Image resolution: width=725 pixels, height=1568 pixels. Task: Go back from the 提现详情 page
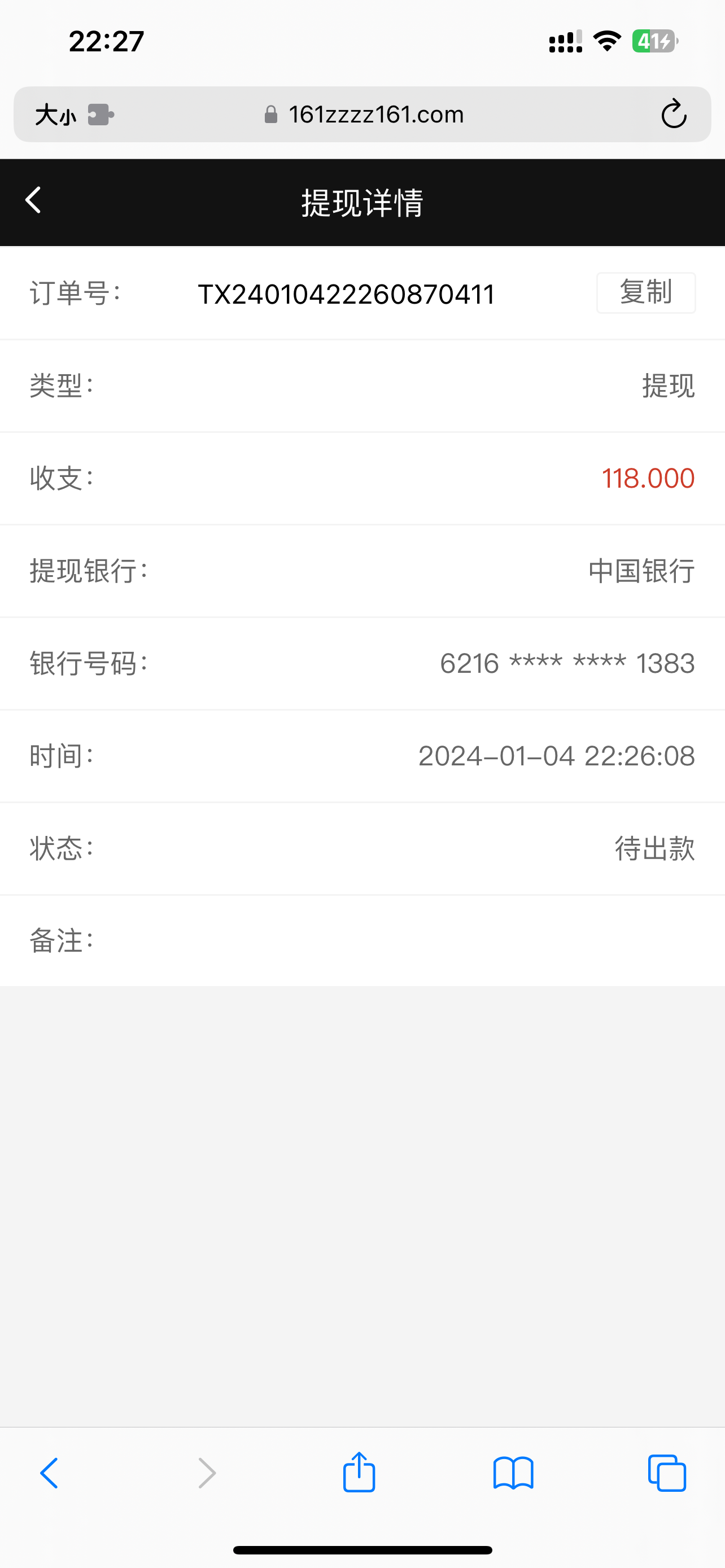pyautogui.click(x=33, y=200)
